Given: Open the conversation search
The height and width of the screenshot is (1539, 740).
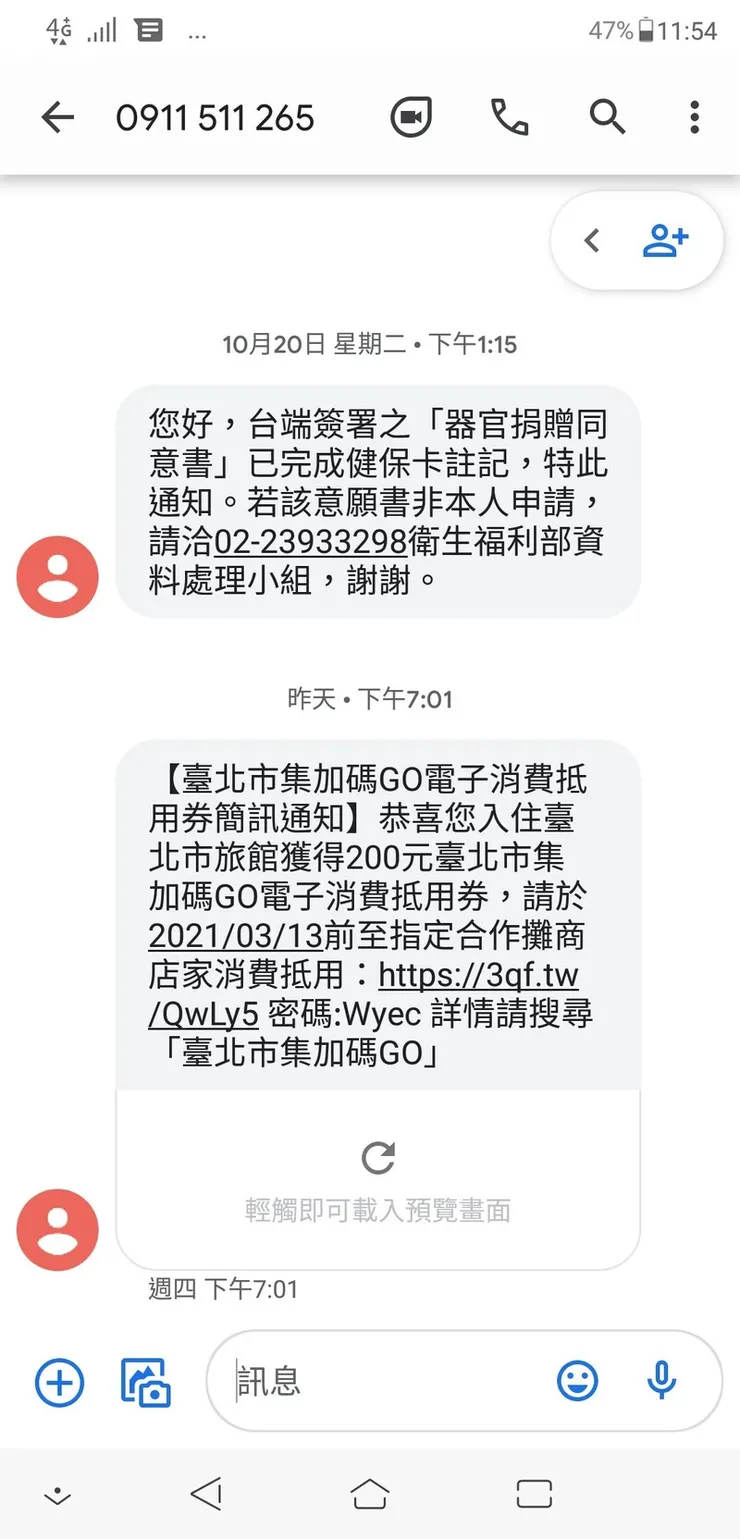Looking at the screenshot, I should [x=607, y=116].
